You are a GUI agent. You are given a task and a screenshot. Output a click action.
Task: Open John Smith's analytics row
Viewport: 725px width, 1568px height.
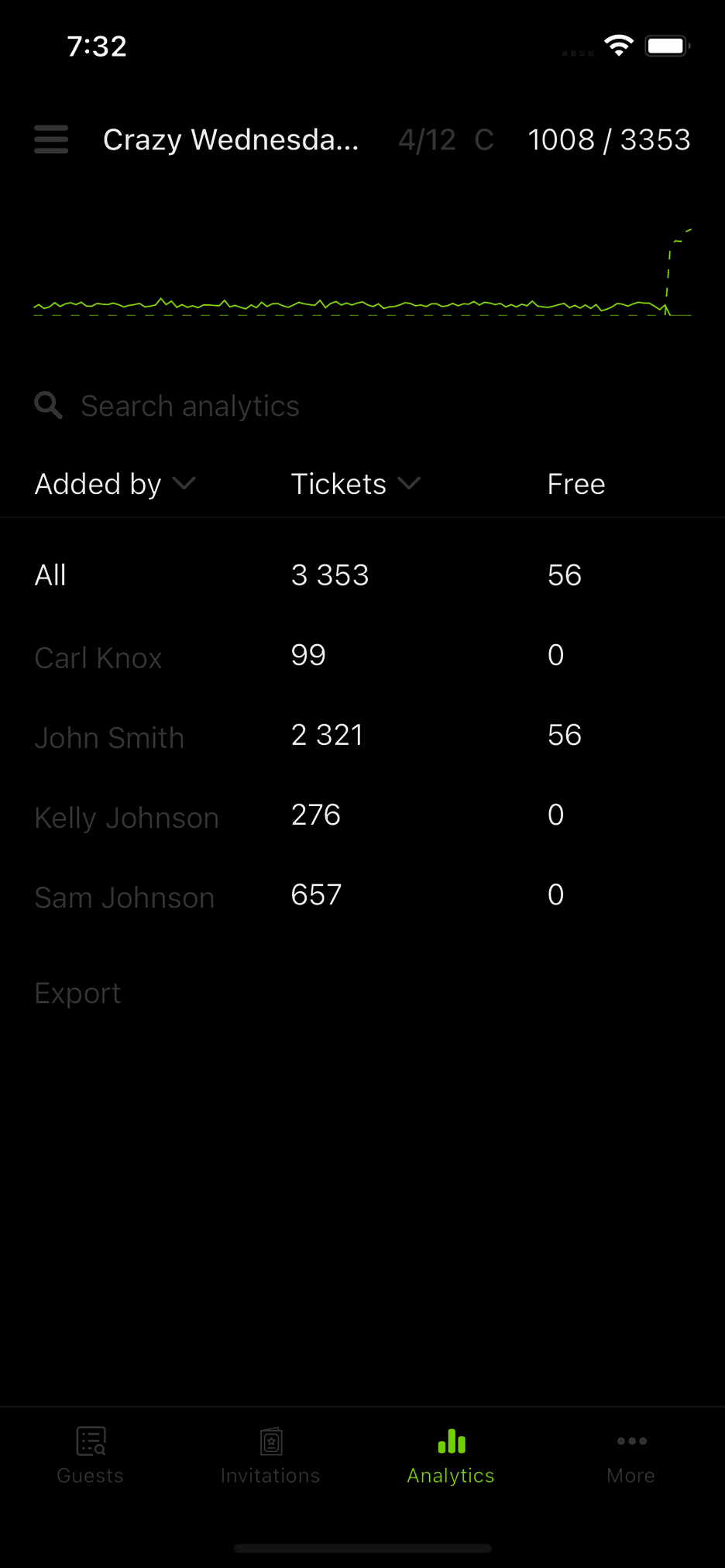coord(362,737)
